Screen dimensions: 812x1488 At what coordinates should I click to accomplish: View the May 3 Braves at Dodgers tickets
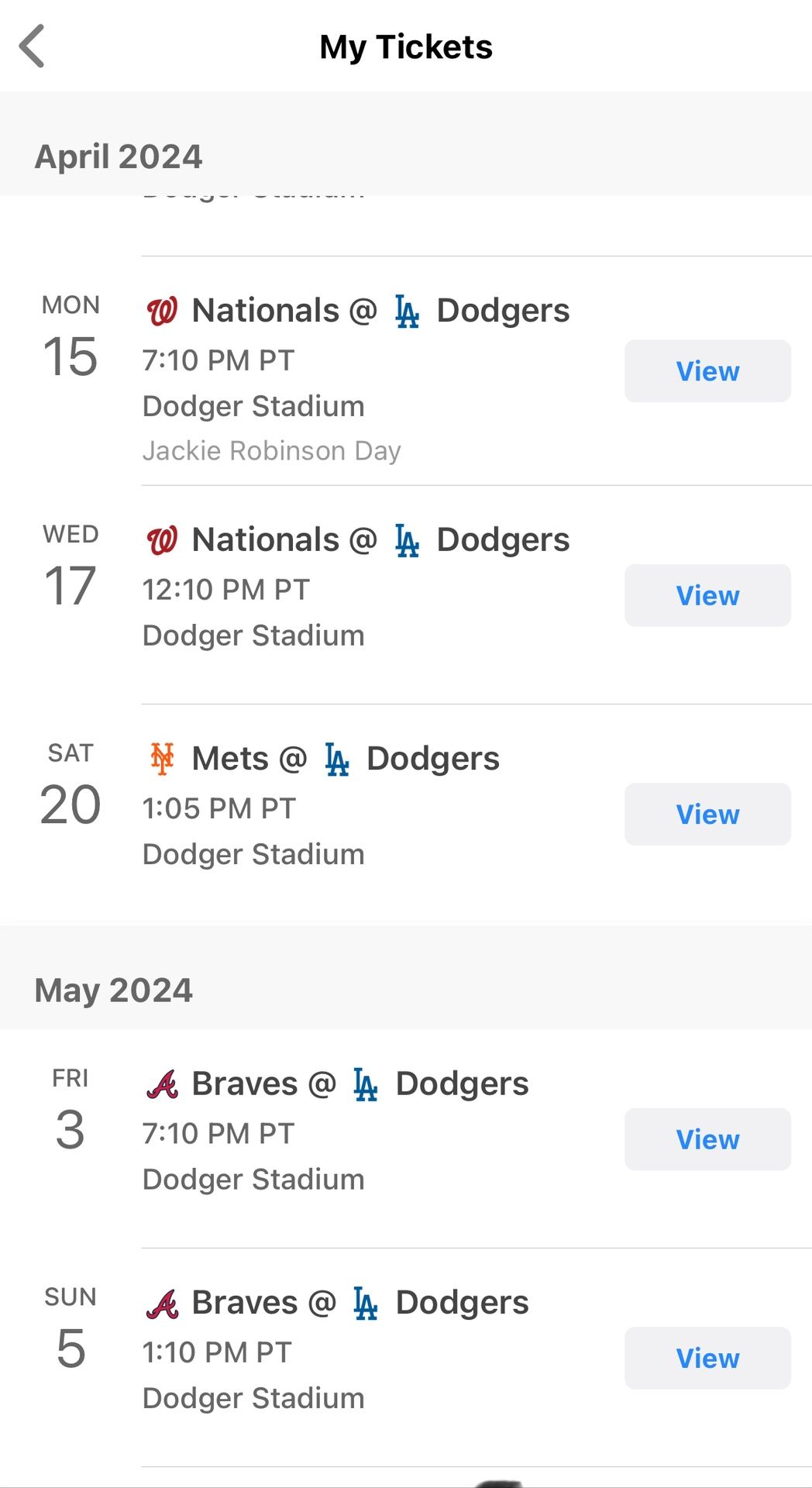coord(707,1139)
